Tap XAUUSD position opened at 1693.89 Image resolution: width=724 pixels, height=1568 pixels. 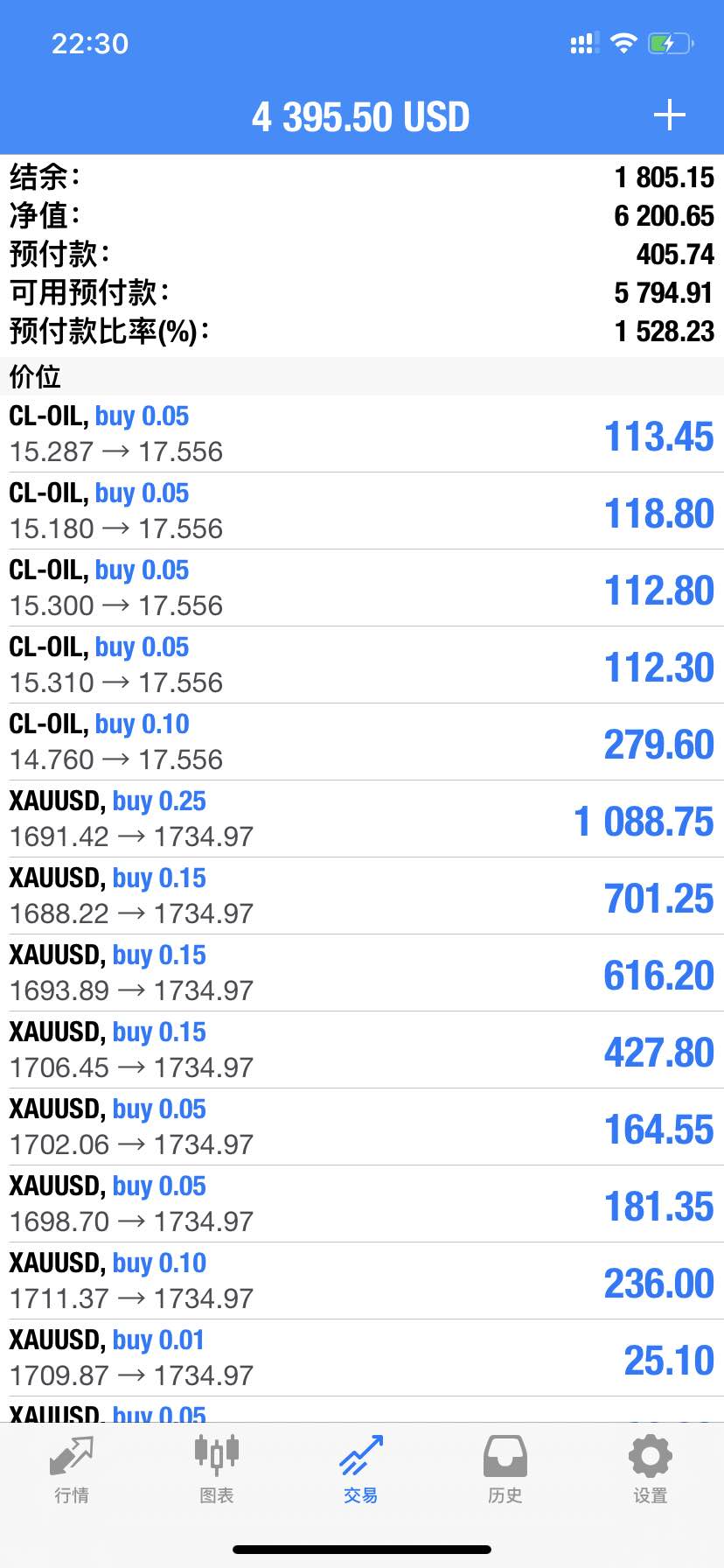point(362,973)
